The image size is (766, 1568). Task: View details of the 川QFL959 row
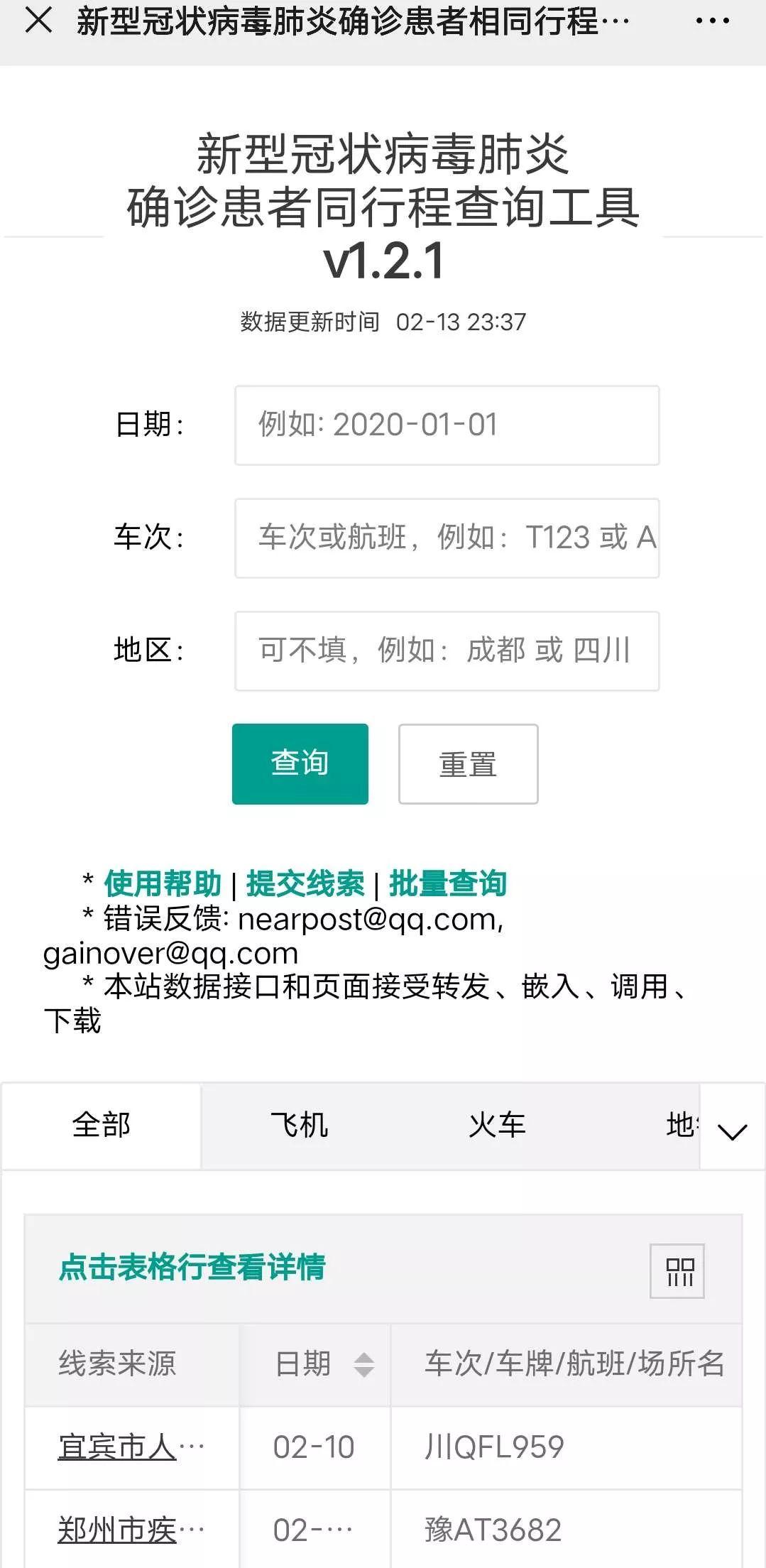coord(494,1447)
